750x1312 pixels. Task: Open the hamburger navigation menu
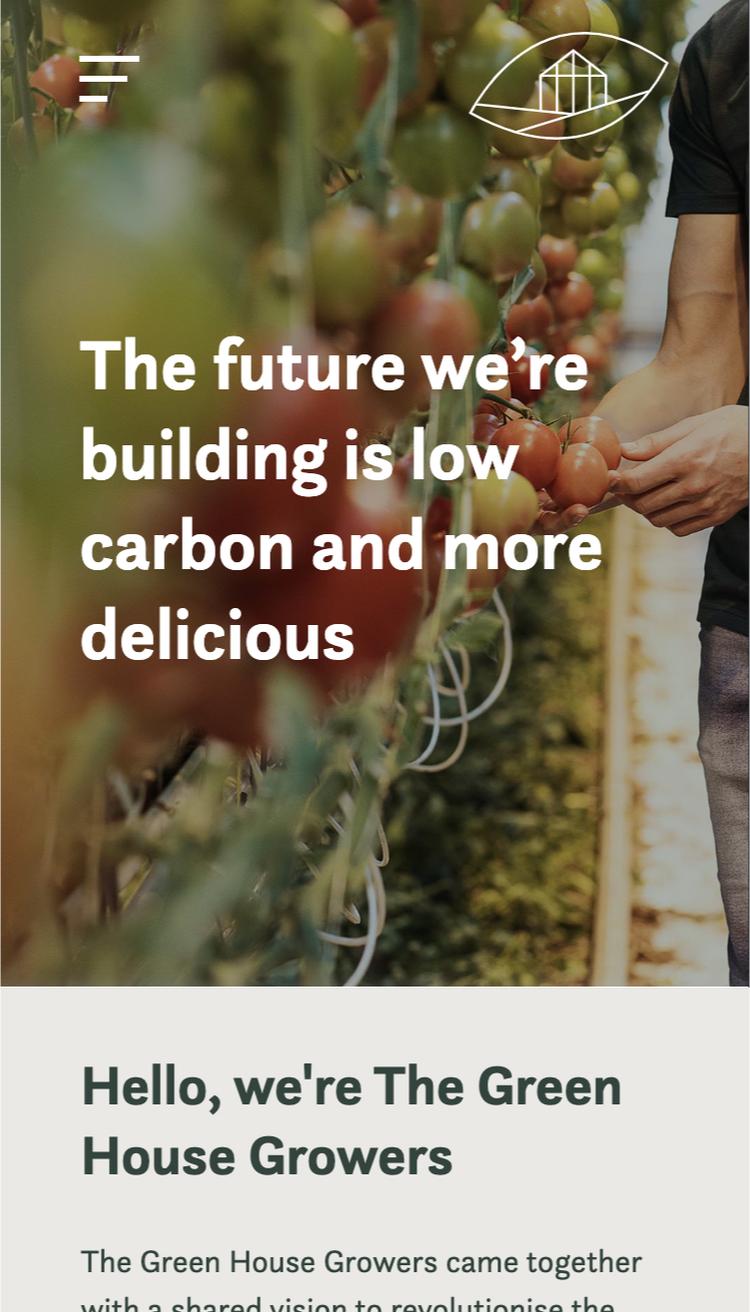[x=108, y=79]
